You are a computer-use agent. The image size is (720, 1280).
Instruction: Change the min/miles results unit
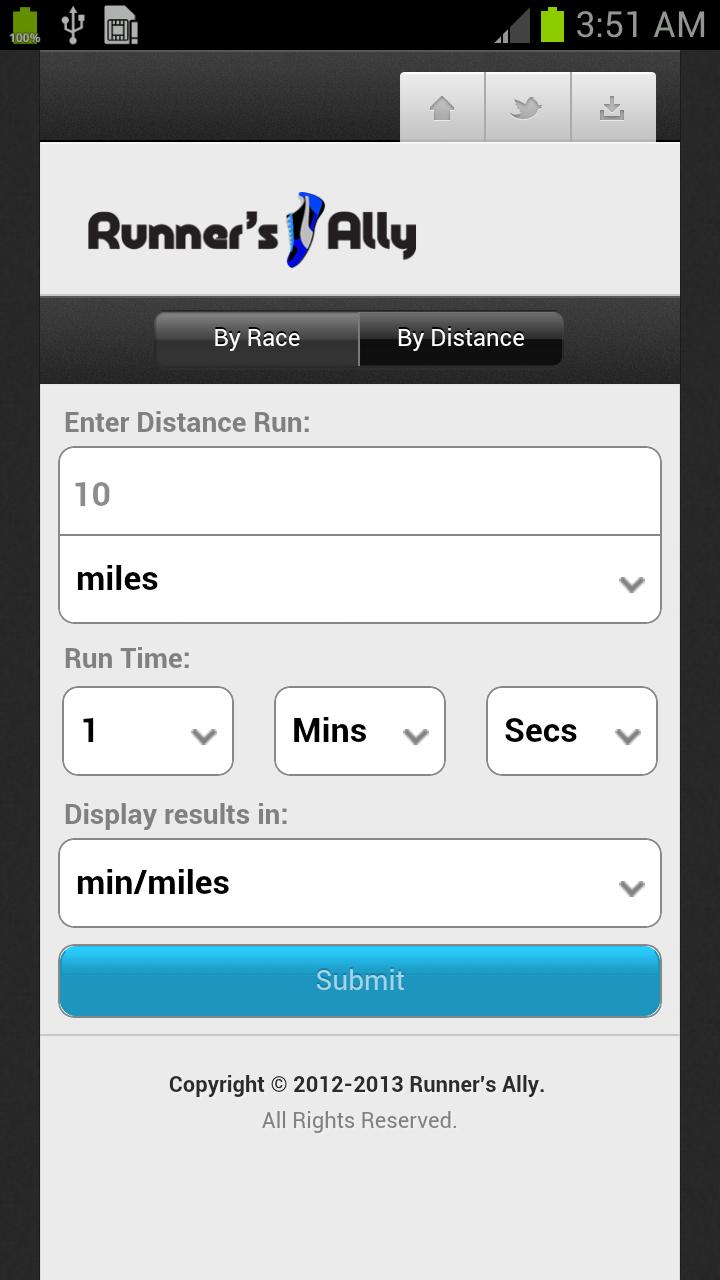[x=360, y=883]
